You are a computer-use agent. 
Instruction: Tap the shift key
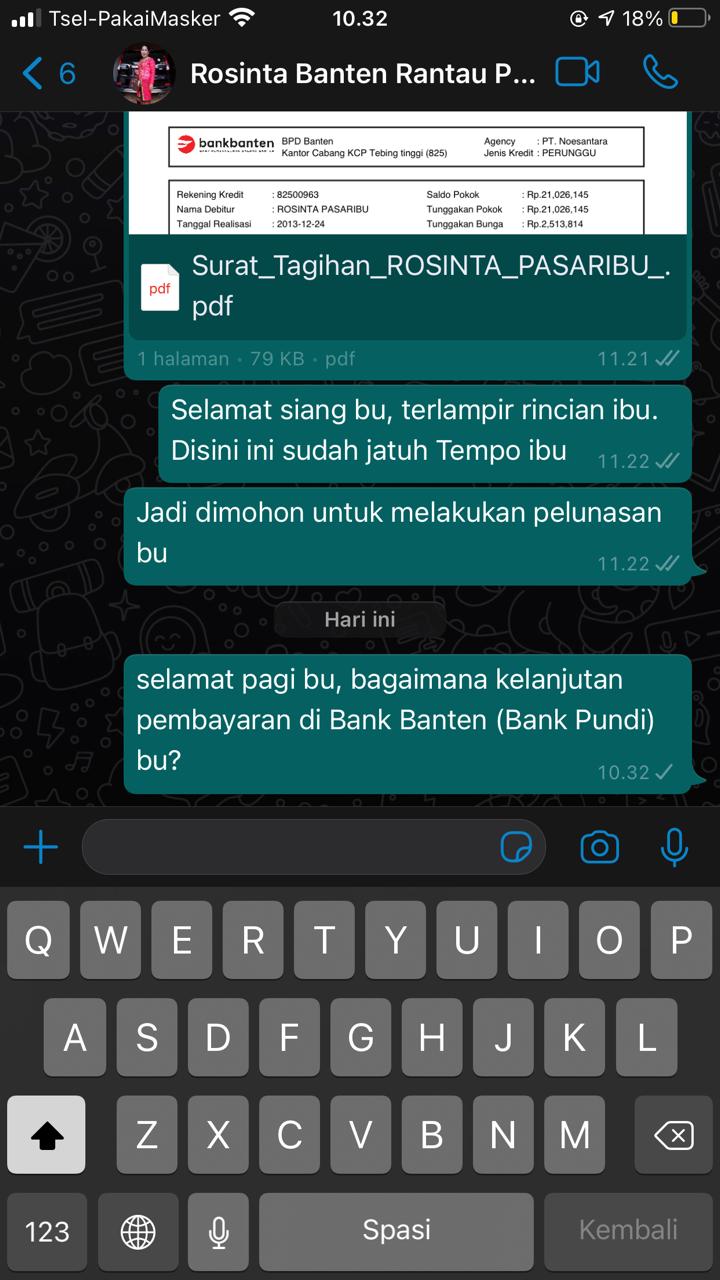tap(47, 1135)
